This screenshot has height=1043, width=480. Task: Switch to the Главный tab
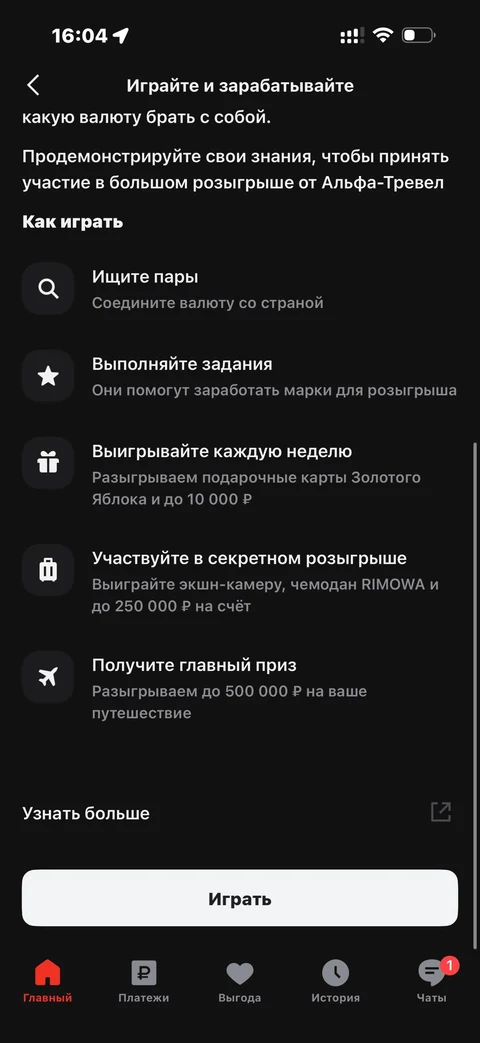click(47, 981)
